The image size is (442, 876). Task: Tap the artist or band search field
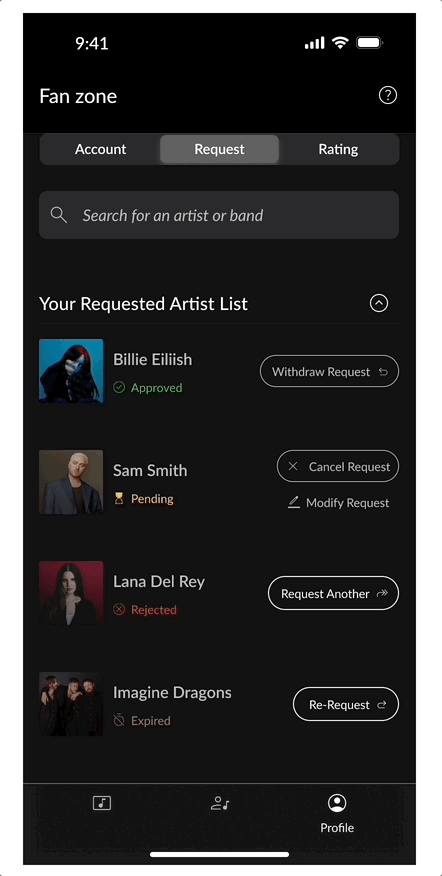pos(219,215)
